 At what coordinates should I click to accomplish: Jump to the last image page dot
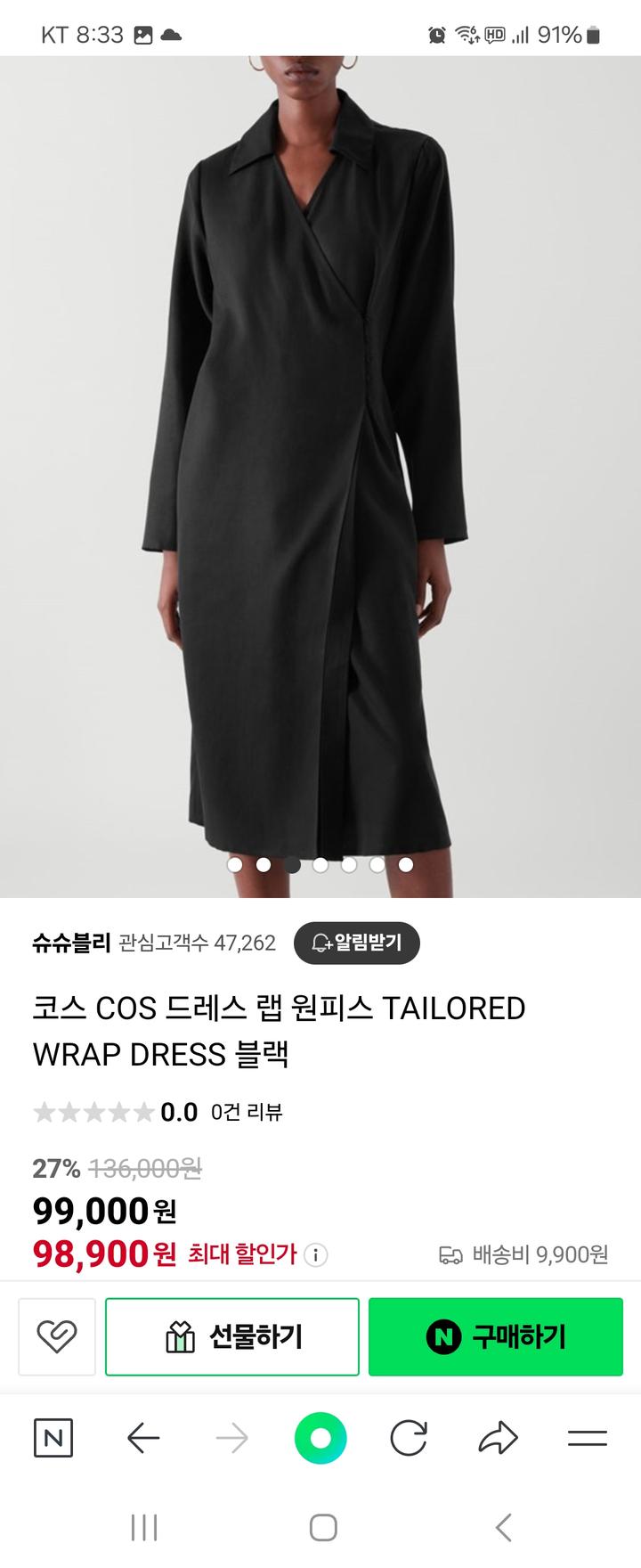(406, 864)
